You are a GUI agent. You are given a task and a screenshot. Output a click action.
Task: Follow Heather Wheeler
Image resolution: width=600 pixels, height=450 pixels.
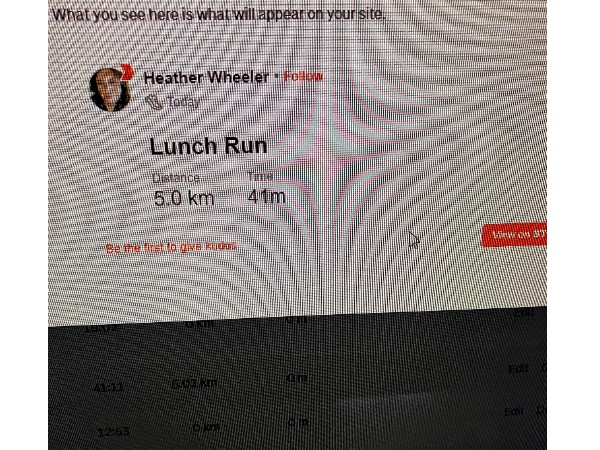point(303,77)
